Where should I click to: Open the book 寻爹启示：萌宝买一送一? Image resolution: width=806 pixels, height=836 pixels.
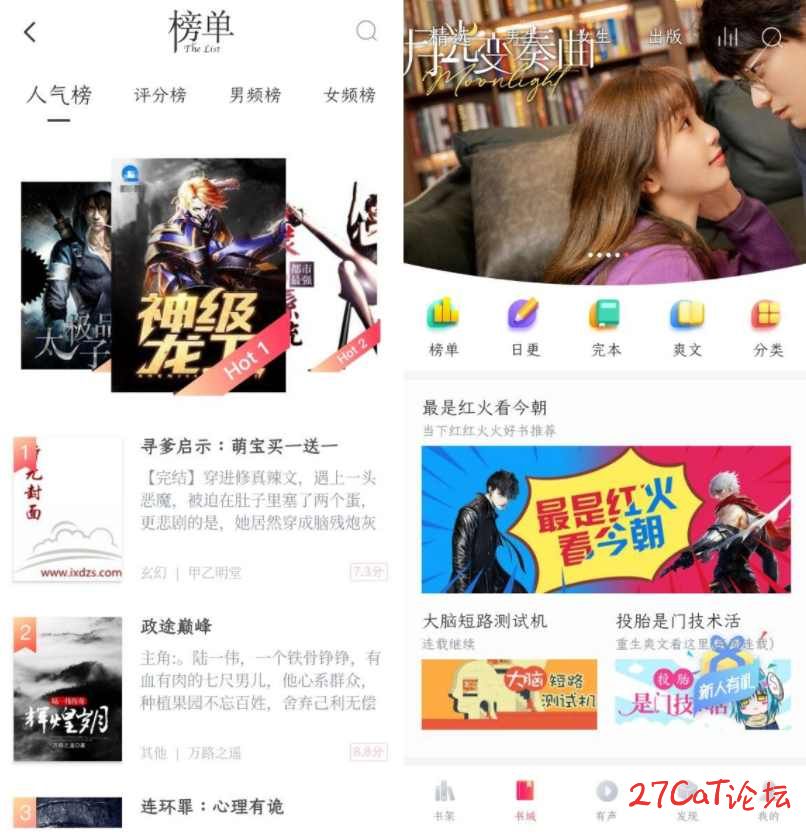[x=239, y=446]
